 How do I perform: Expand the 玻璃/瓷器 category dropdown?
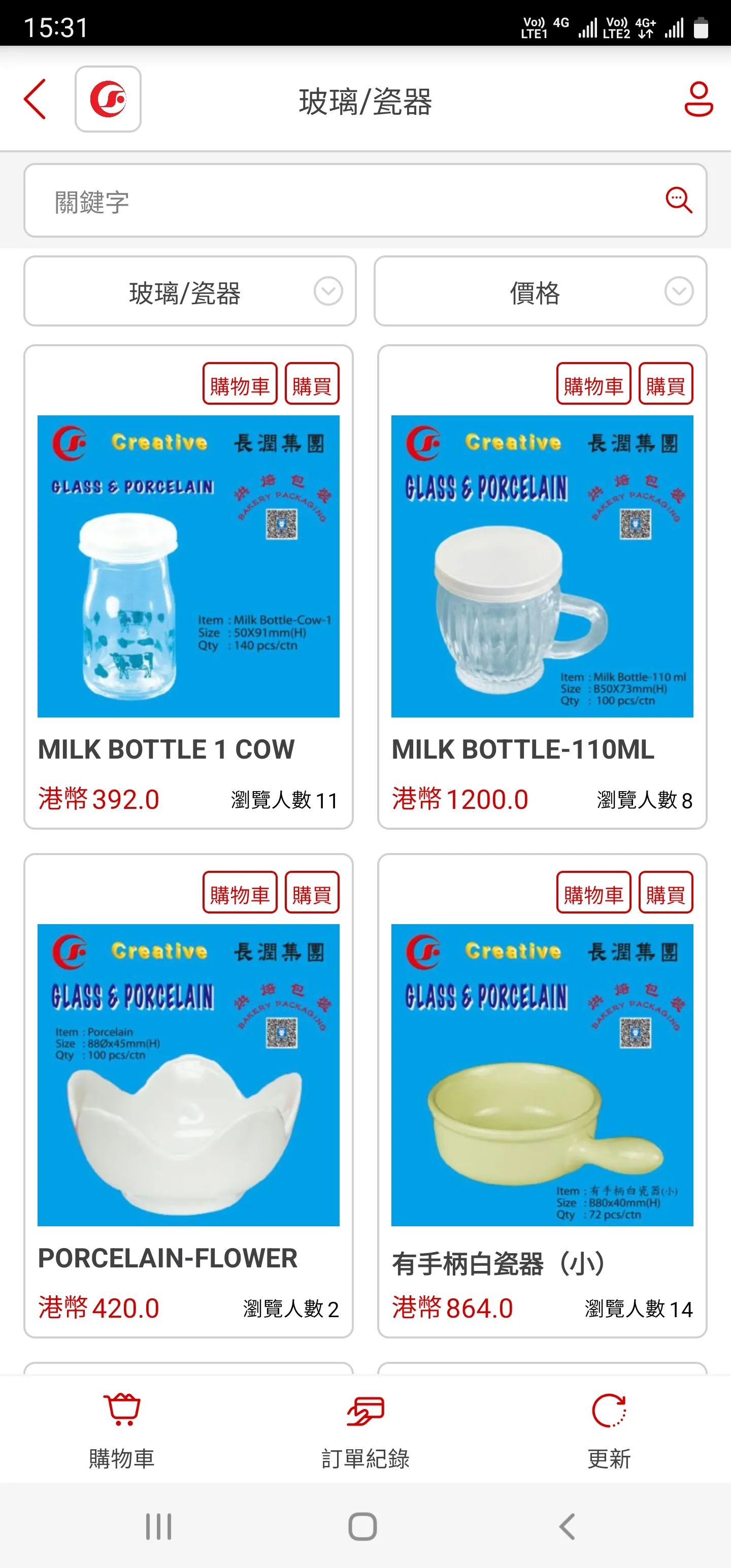190,291
